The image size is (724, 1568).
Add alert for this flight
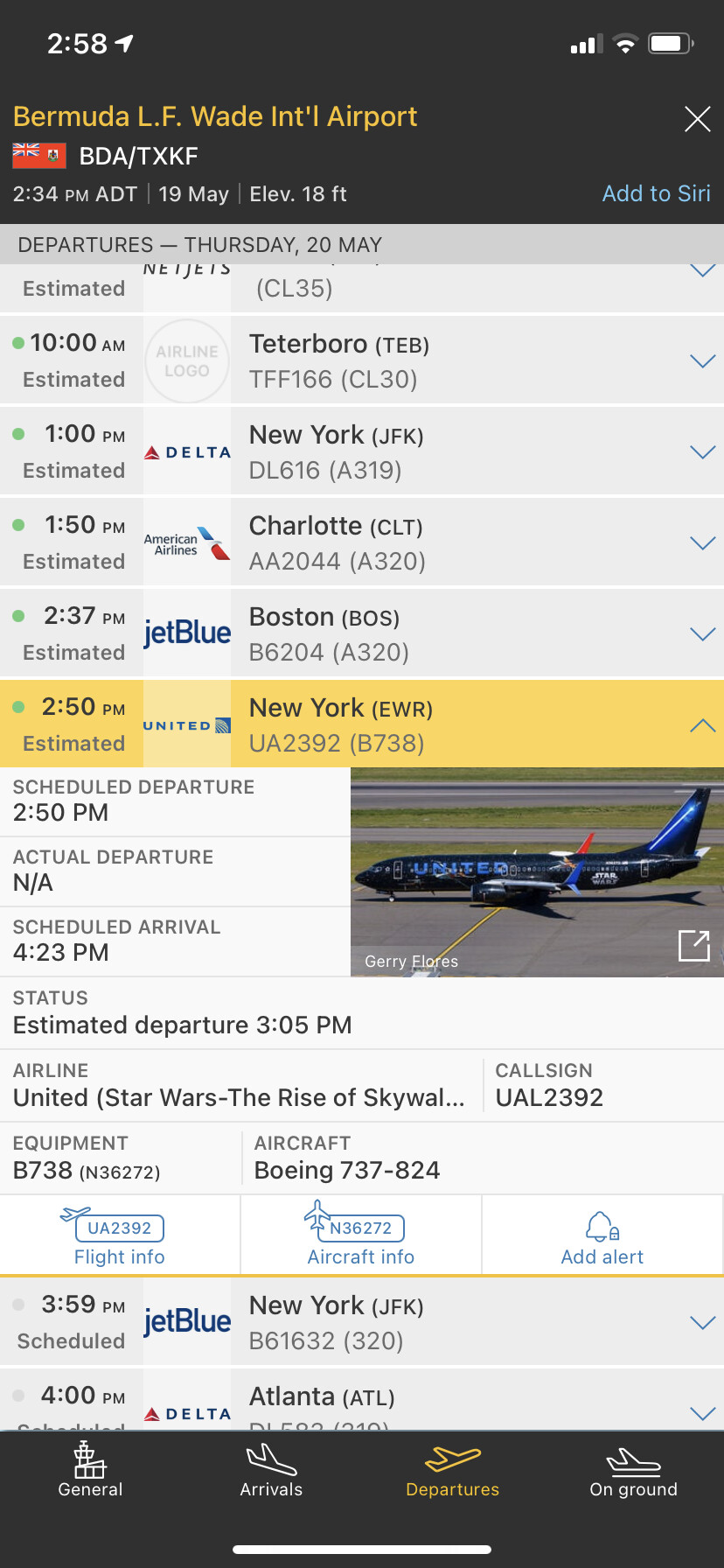pos(602,1235)
